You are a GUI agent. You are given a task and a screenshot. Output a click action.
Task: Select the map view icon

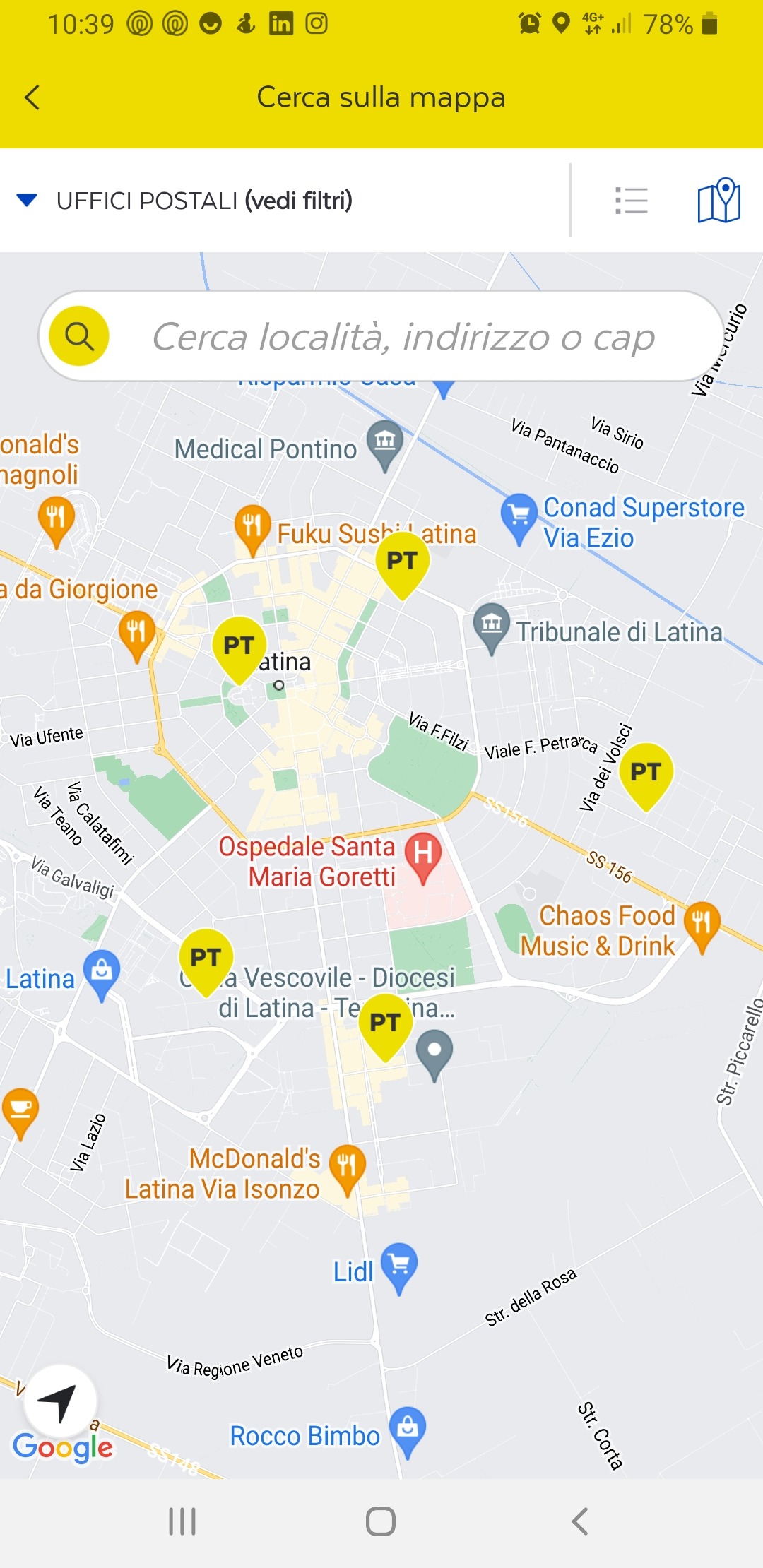point(718,201)
